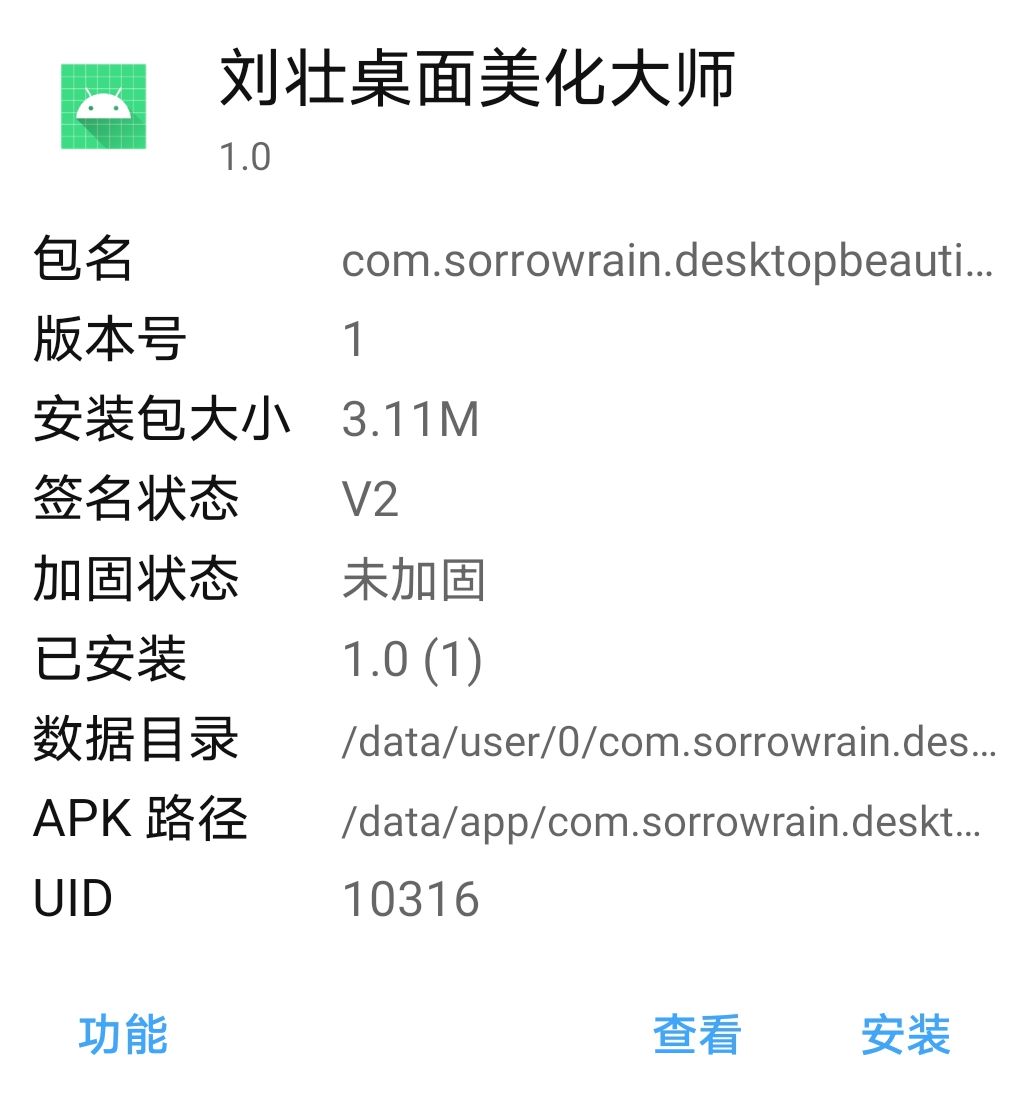Open 查看 to view the APK
The height and width of the screenshot is (1110, 1020).
pyautogui.click(x=697, y=1035)
